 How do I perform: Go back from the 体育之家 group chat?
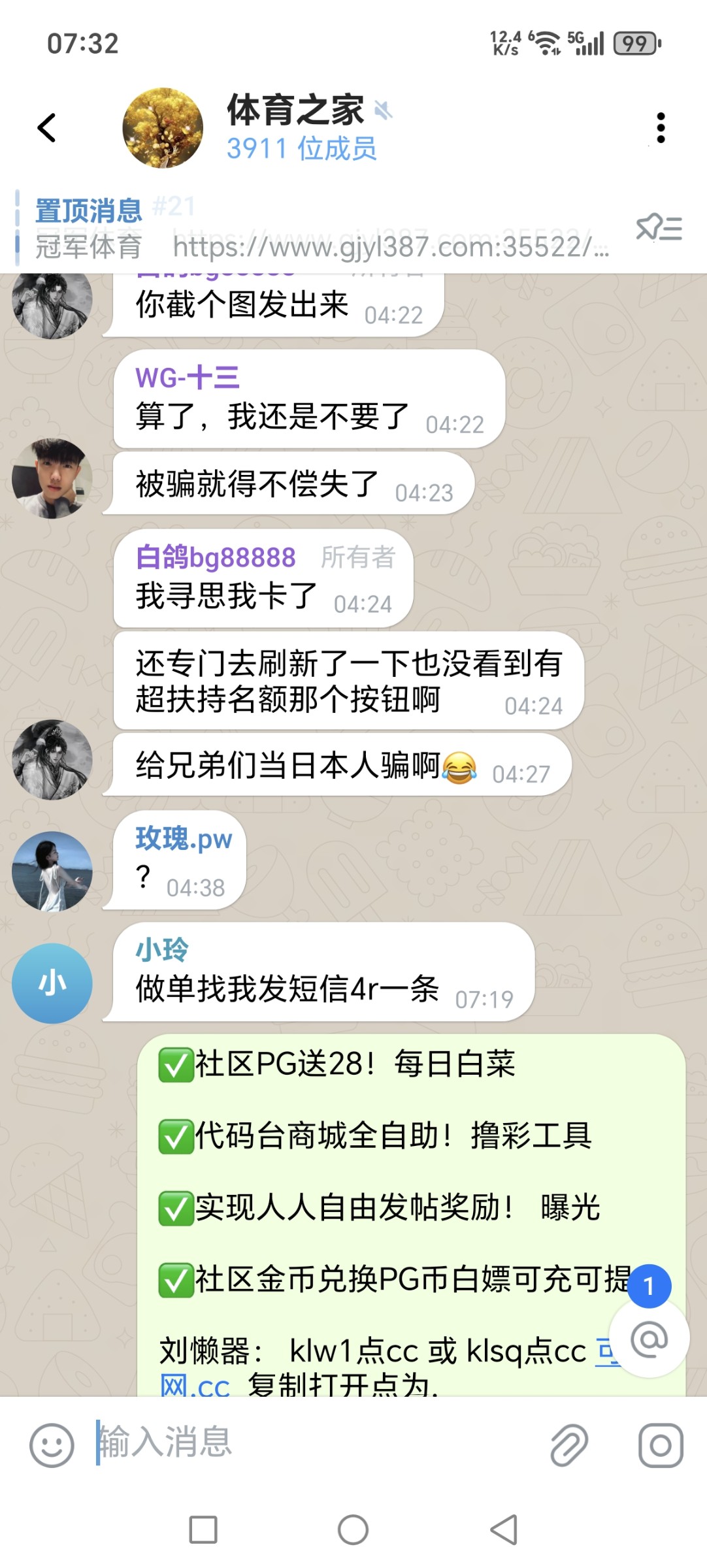pyautogui.click(x=47, y=127)
